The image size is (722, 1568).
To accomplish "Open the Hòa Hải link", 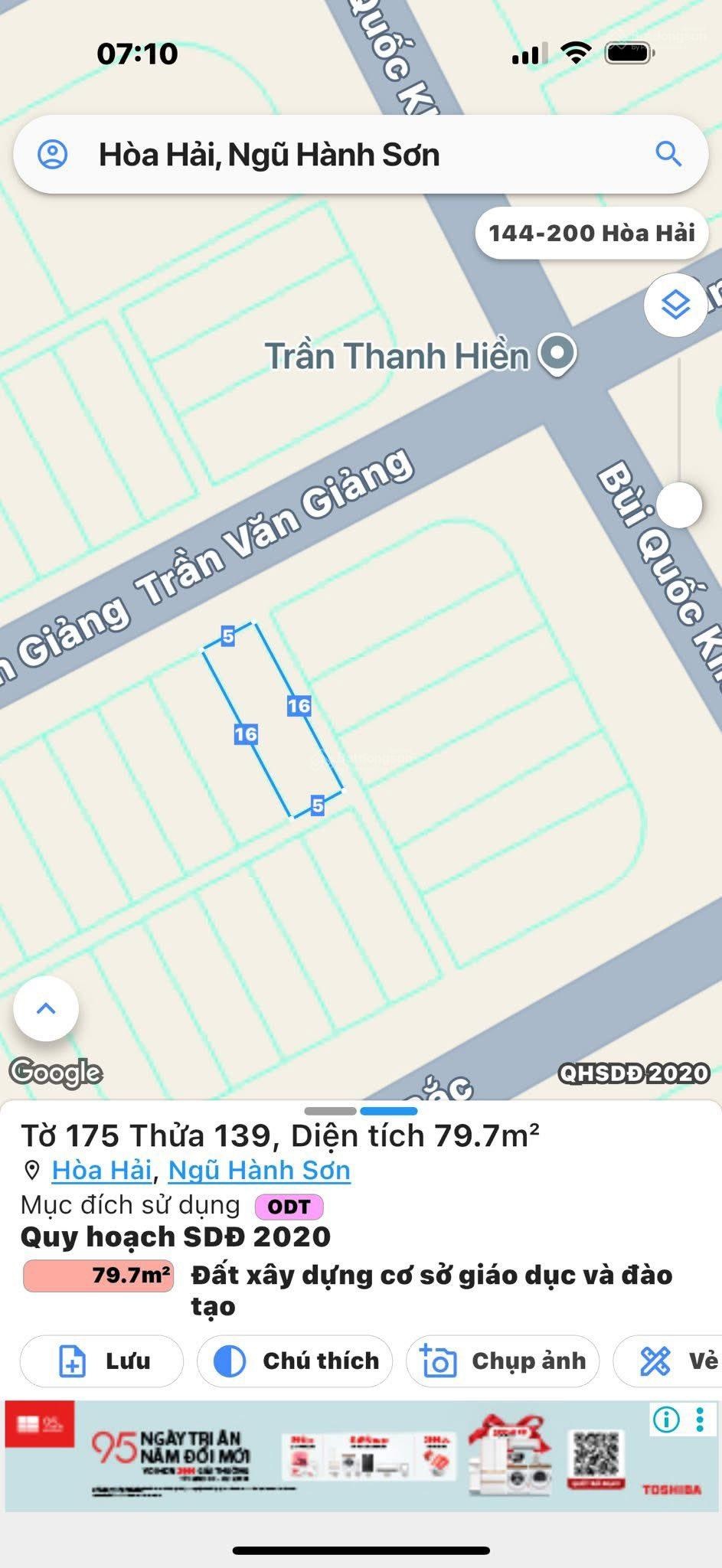I will [x=102, y=1171].
